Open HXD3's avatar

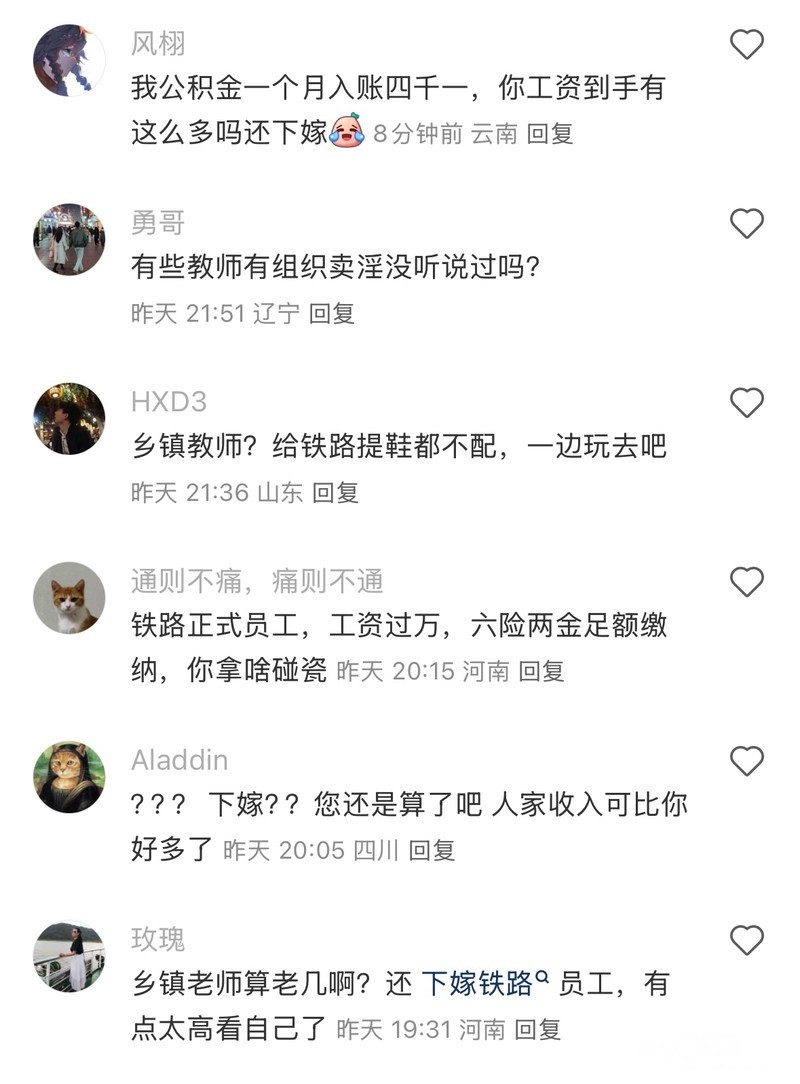point(69,418)
